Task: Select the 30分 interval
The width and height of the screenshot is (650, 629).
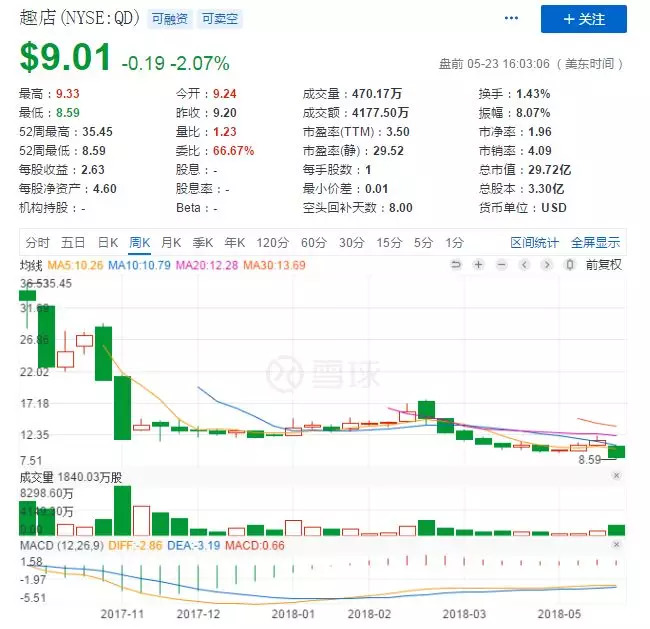Action: coord(351,242)
